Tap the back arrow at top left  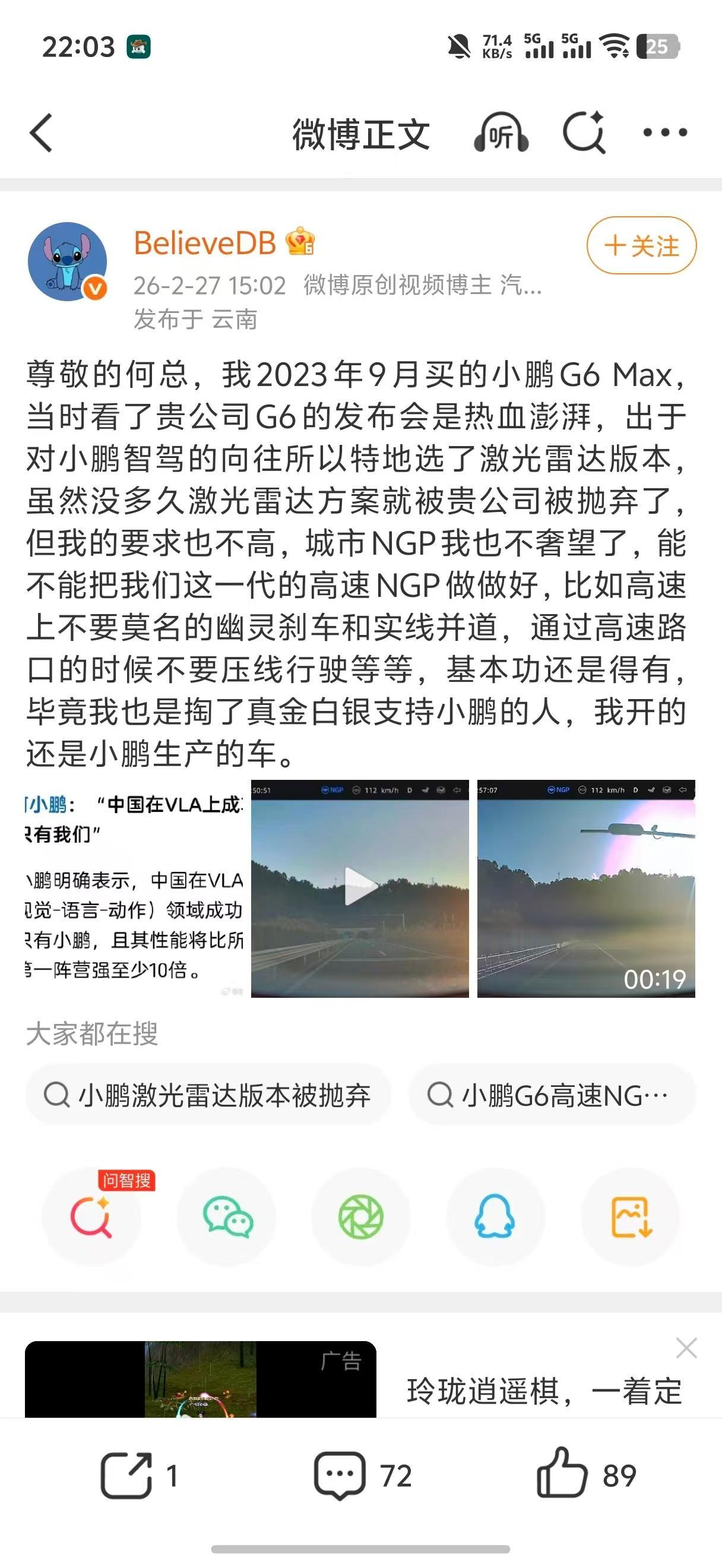click(42, 134)
